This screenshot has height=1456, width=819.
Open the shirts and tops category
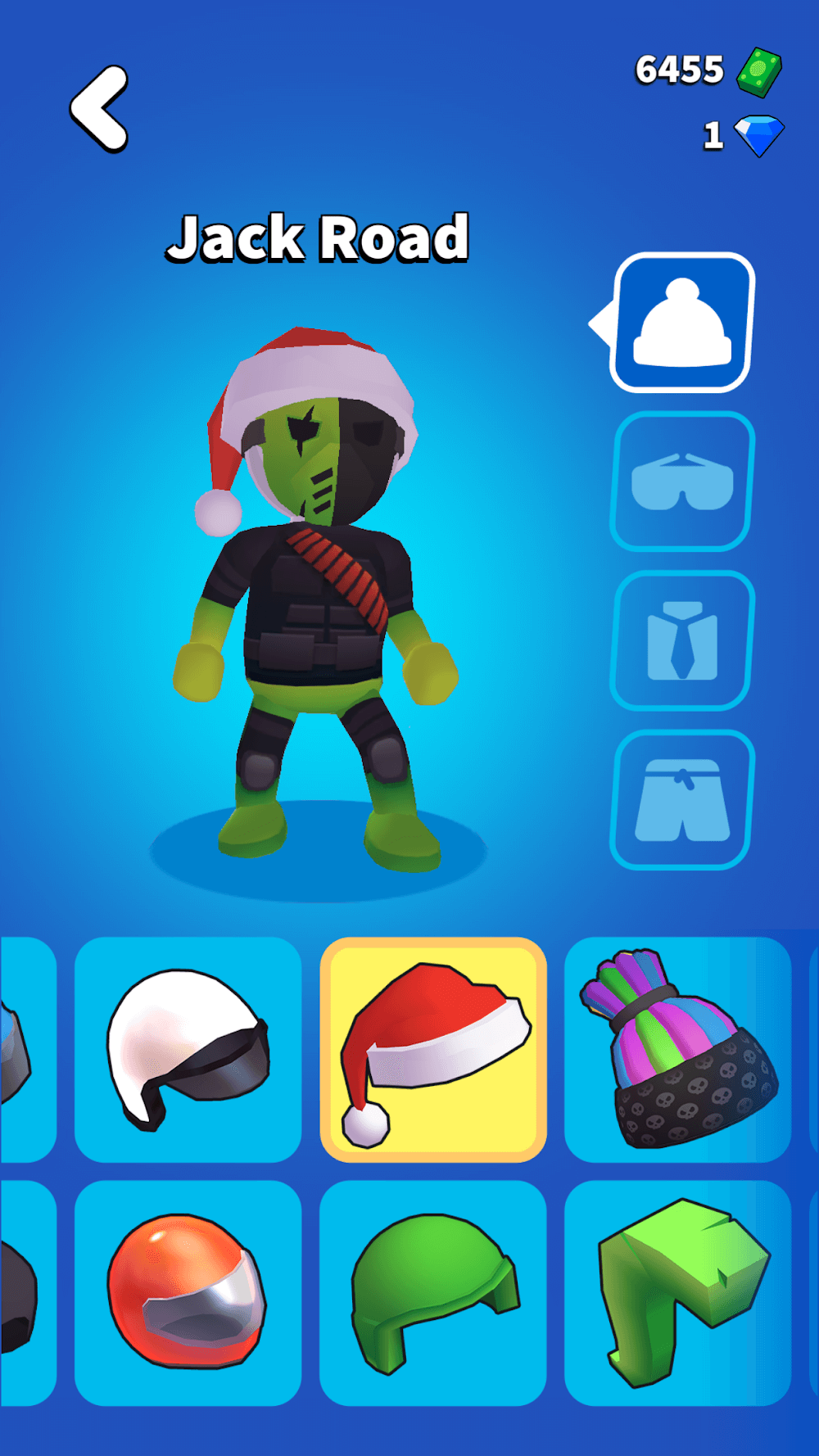click(x=681, y=640)
